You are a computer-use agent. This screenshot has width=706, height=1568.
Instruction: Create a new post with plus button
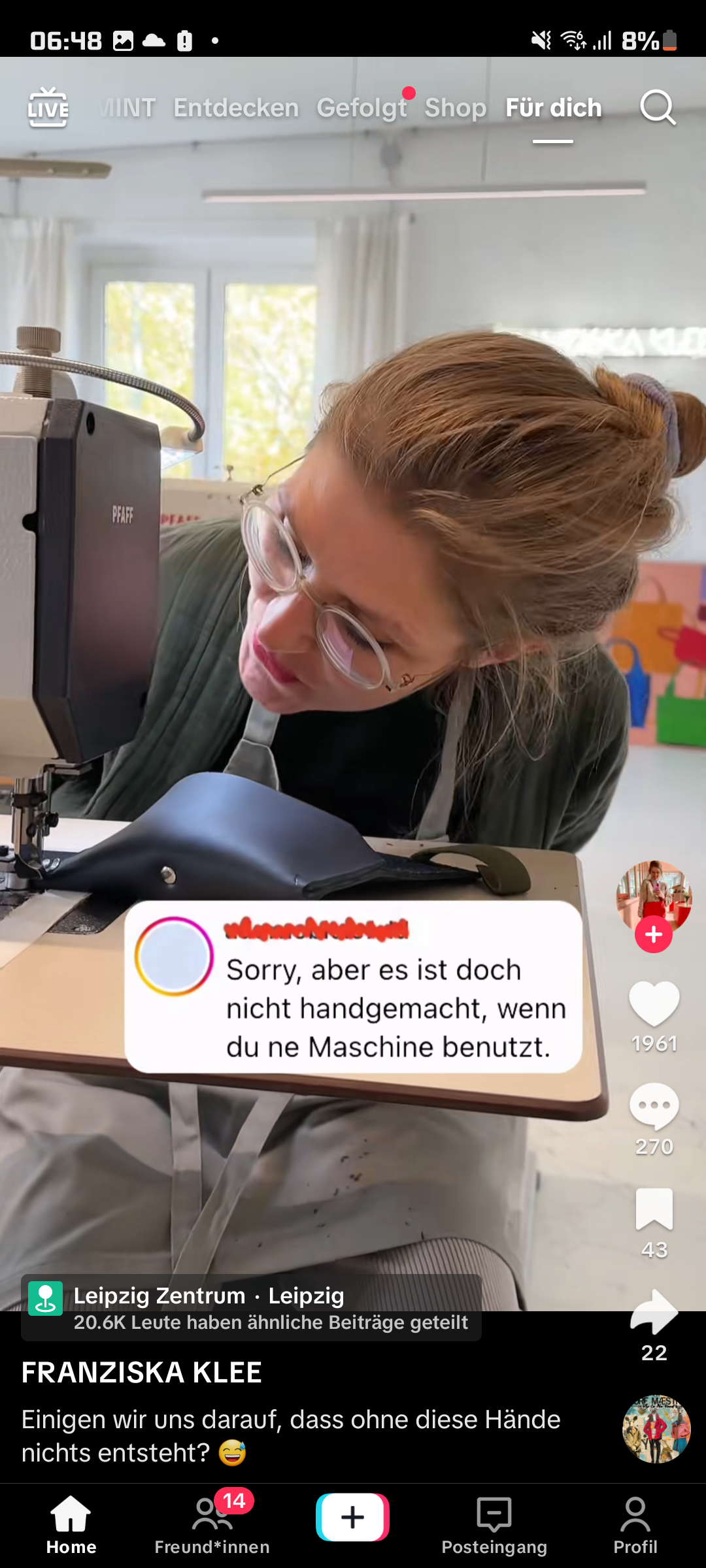point(353,1517)
